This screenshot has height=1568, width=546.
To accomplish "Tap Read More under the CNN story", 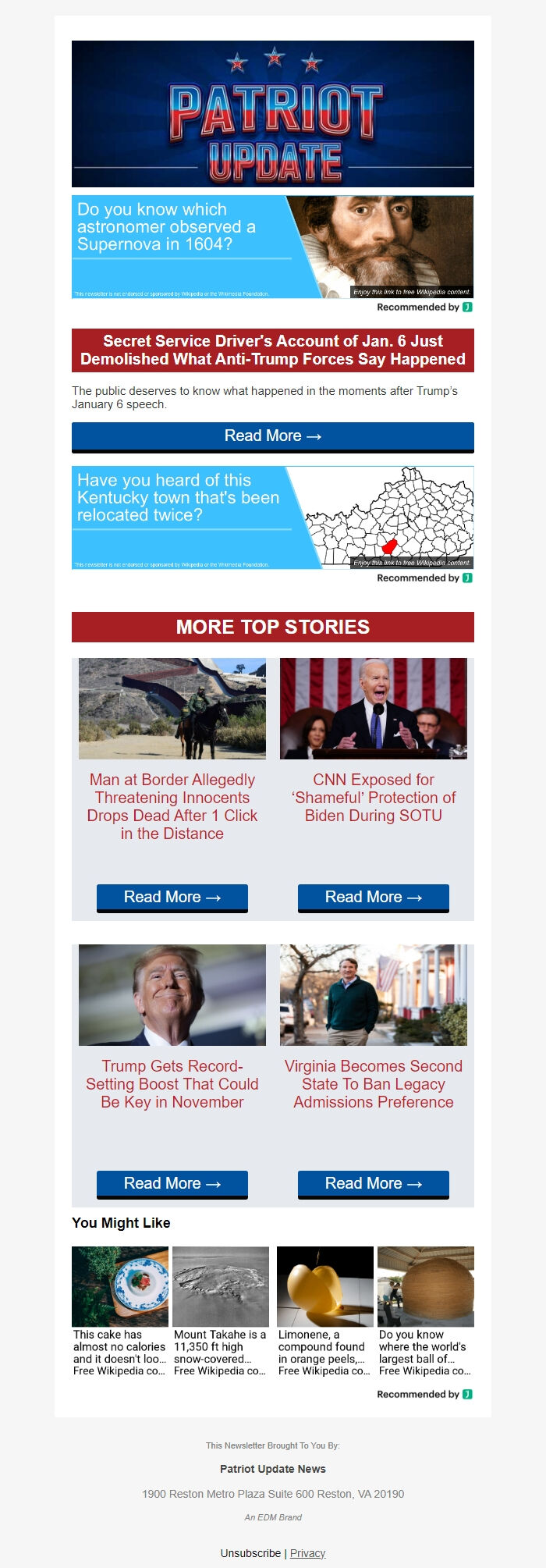I will click(373, 898).
